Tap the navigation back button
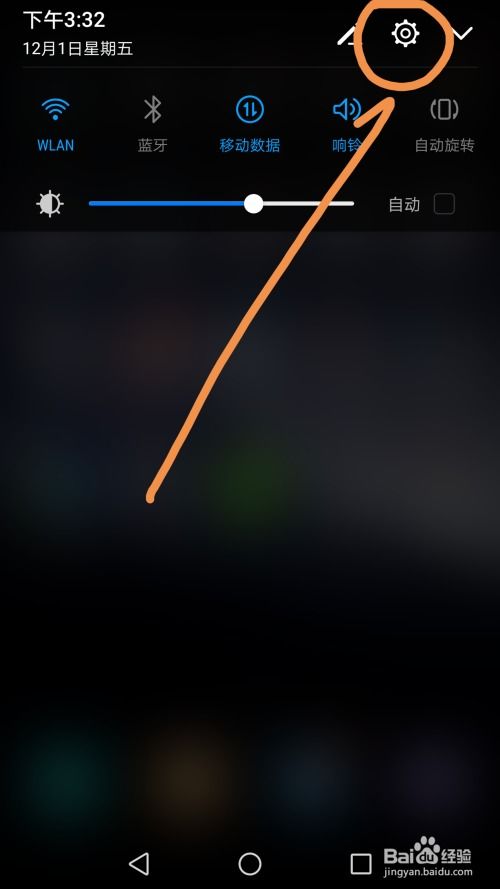 coord(139,863)
